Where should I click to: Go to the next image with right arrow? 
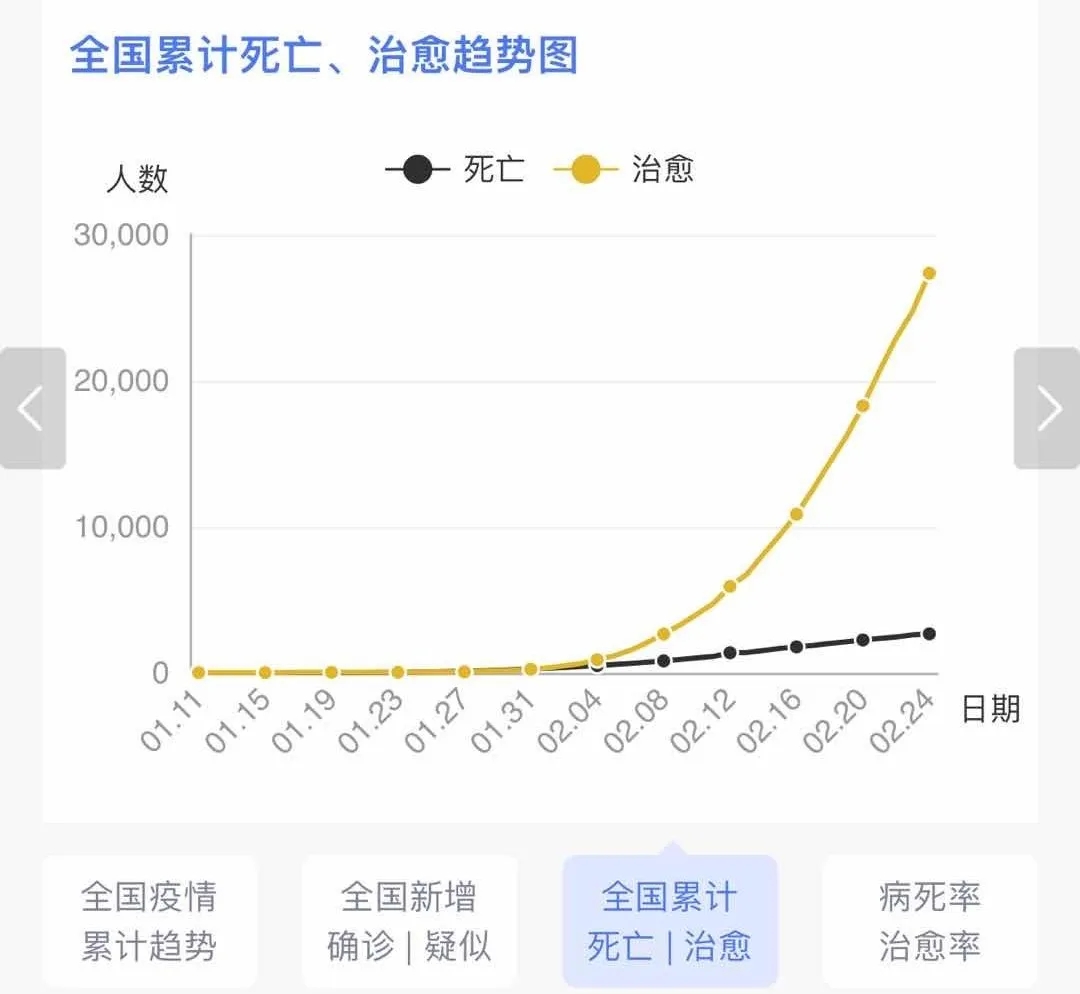[1047, 408]
